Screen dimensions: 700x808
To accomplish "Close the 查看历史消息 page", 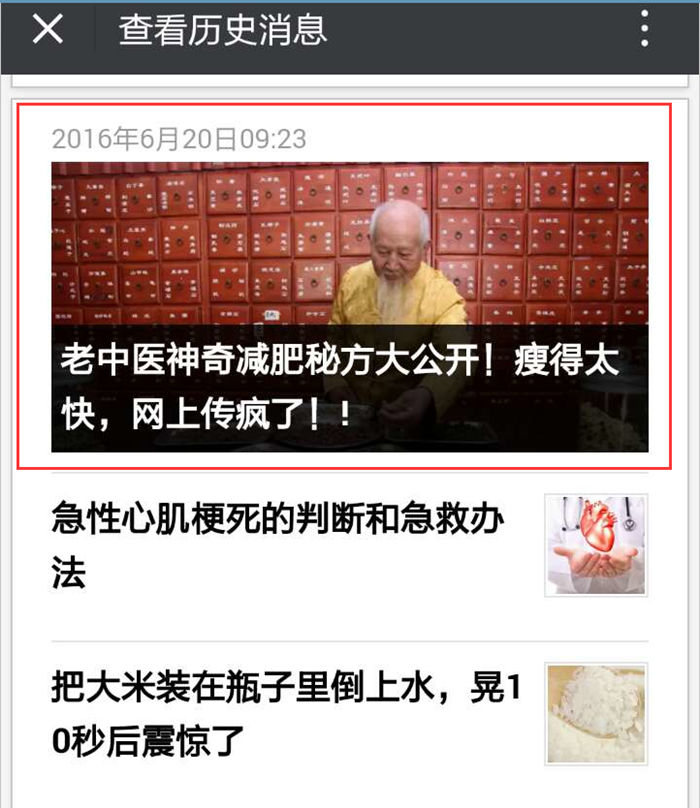I will (47, 31).
